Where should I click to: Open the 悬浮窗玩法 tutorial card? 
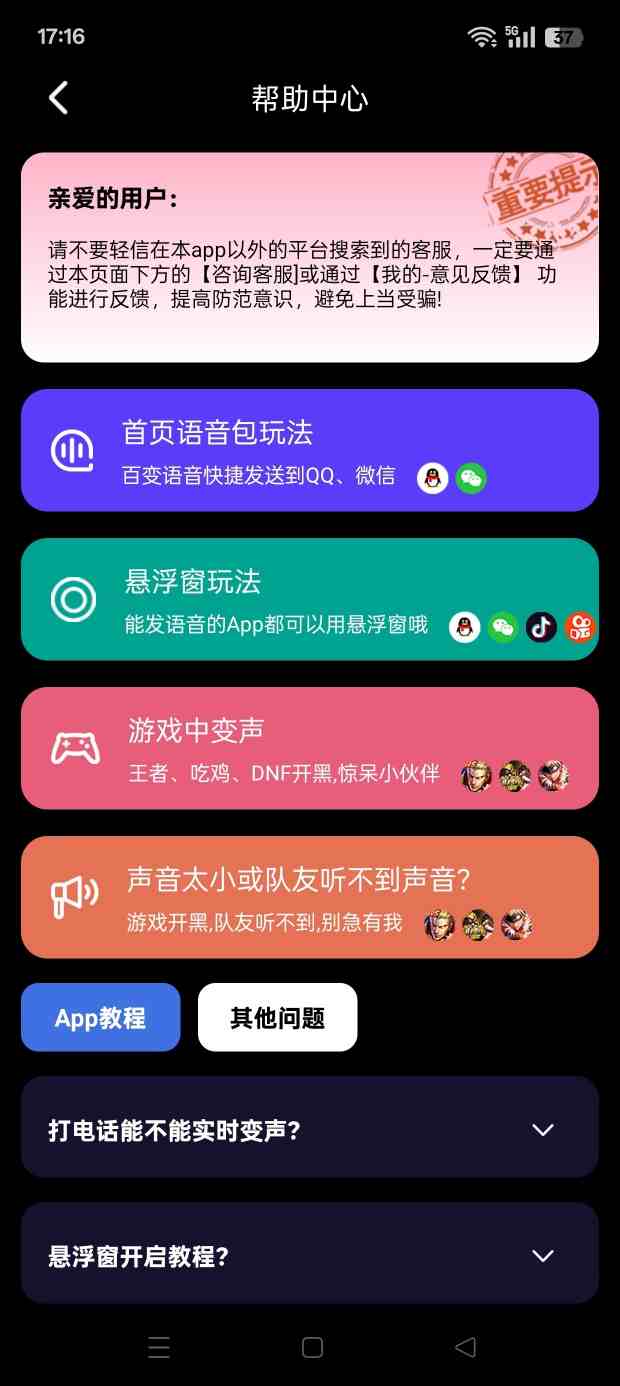click(309, 599)
